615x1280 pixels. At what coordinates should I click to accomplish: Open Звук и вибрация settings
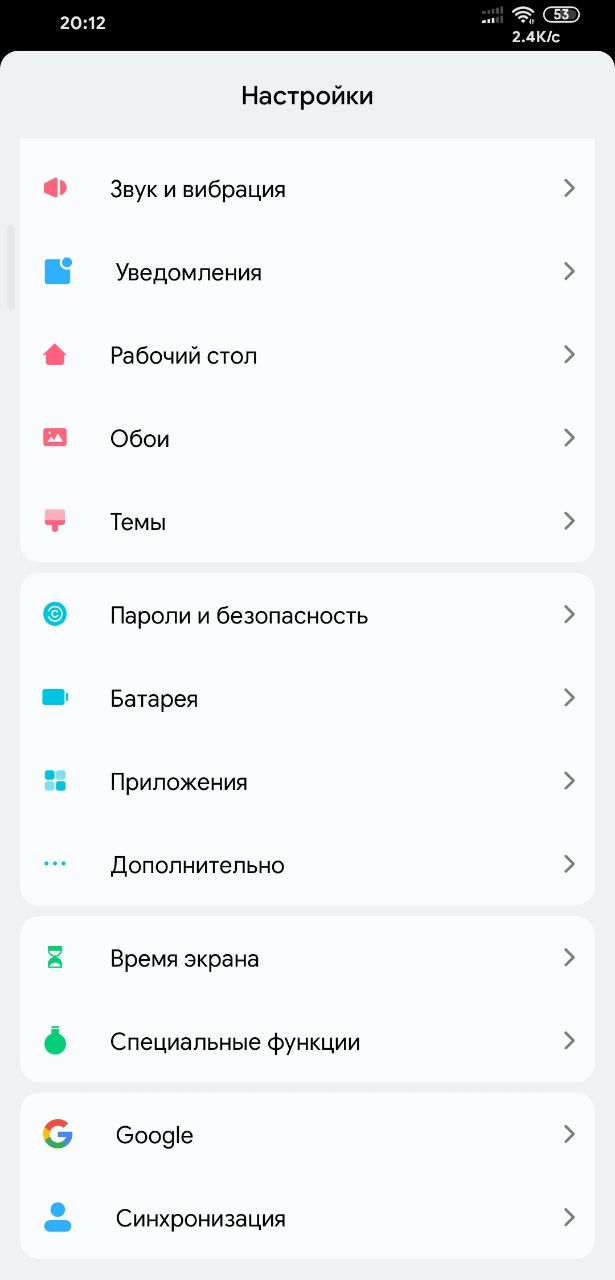coord(307,188)
